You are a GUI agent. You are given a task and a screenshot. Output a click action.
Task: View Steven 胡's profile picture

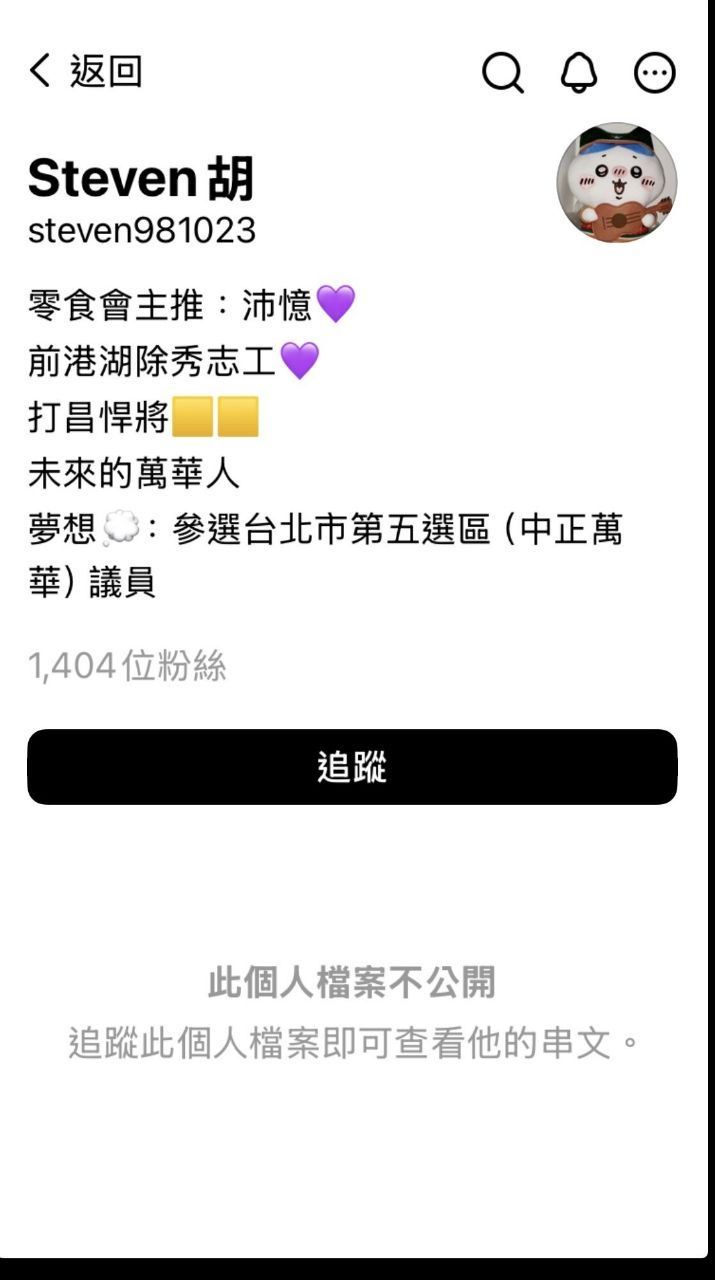(x=616, y=183)
